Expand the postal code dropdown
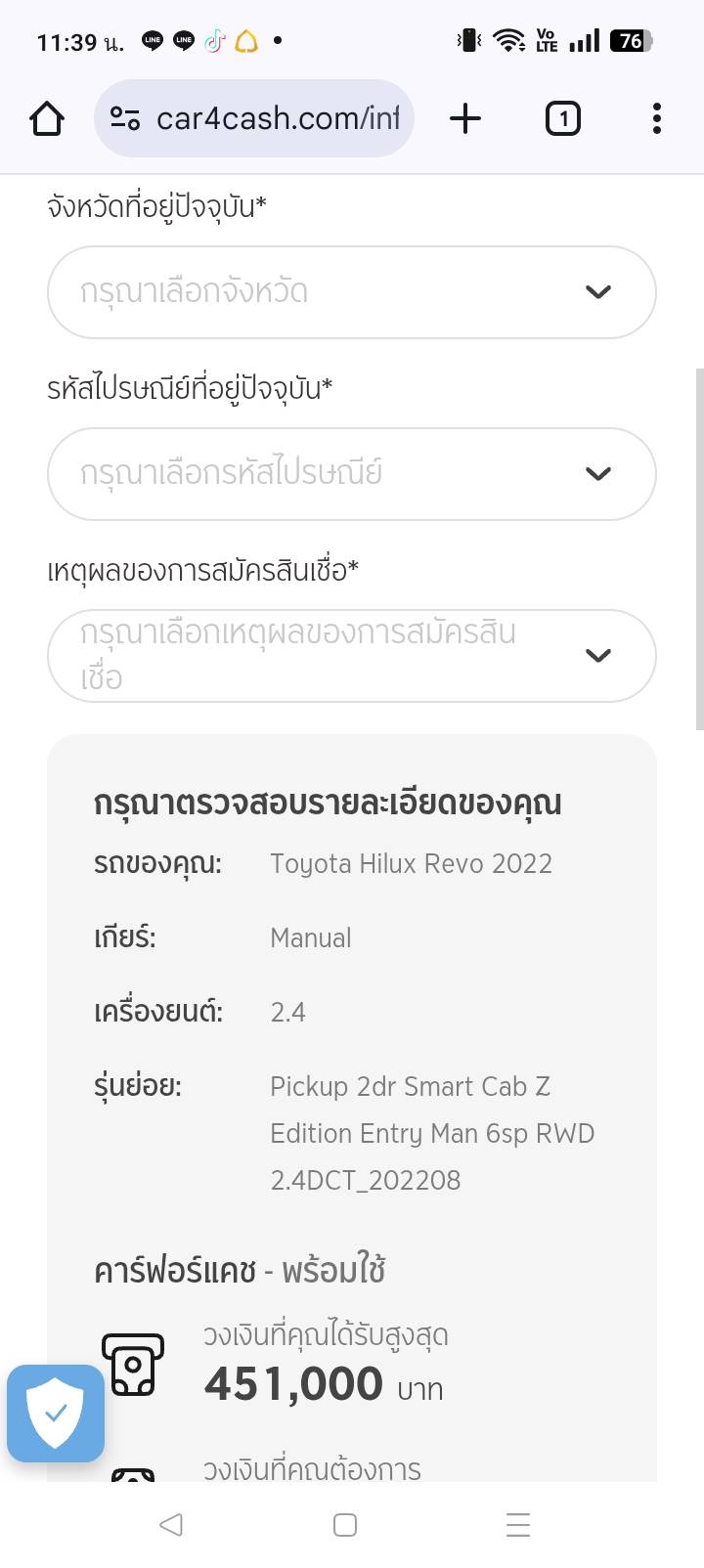 click(351, 474)
